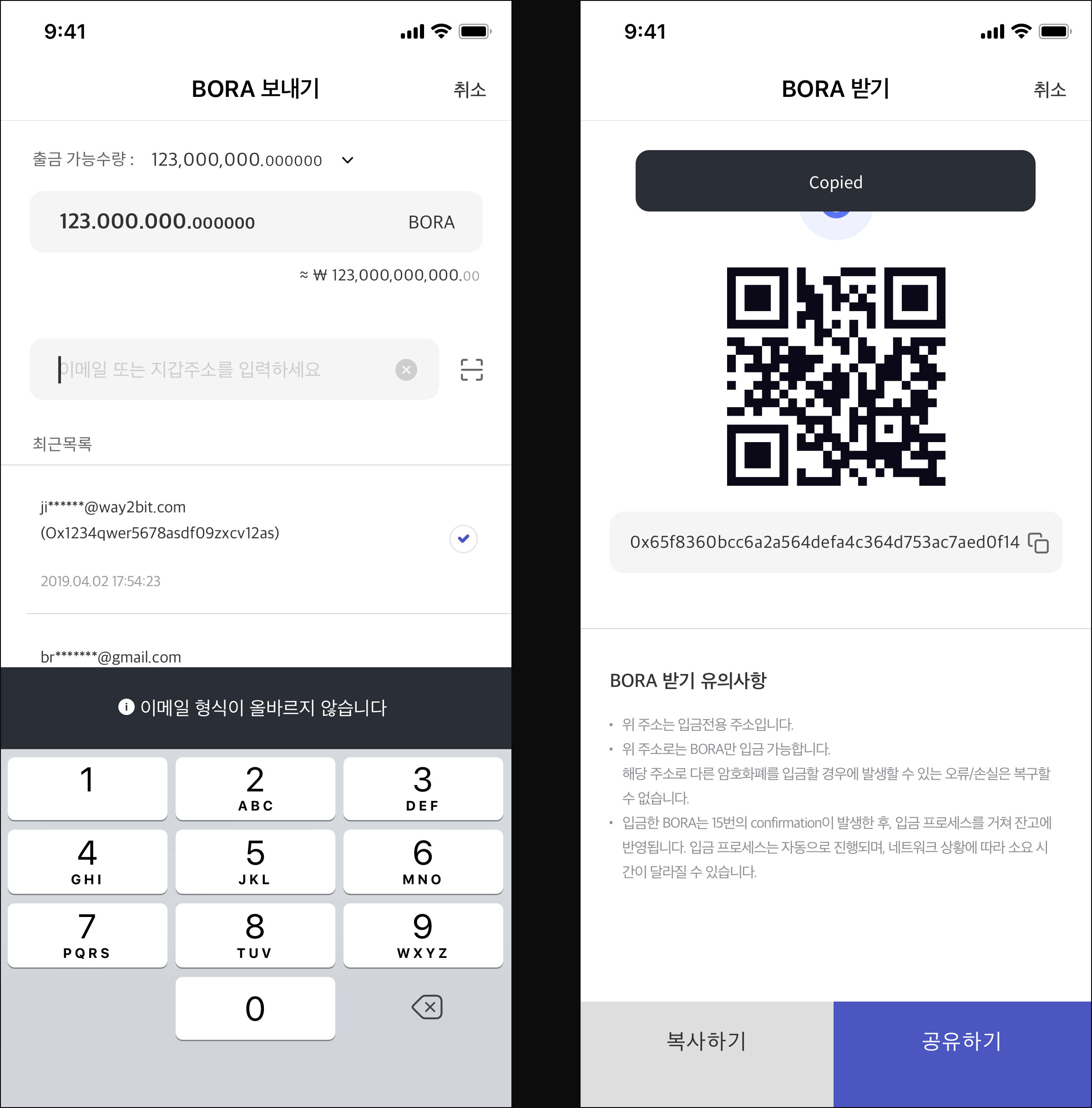
Task: Focus the email or wallet address field
Action: click(x=224, y=369)
